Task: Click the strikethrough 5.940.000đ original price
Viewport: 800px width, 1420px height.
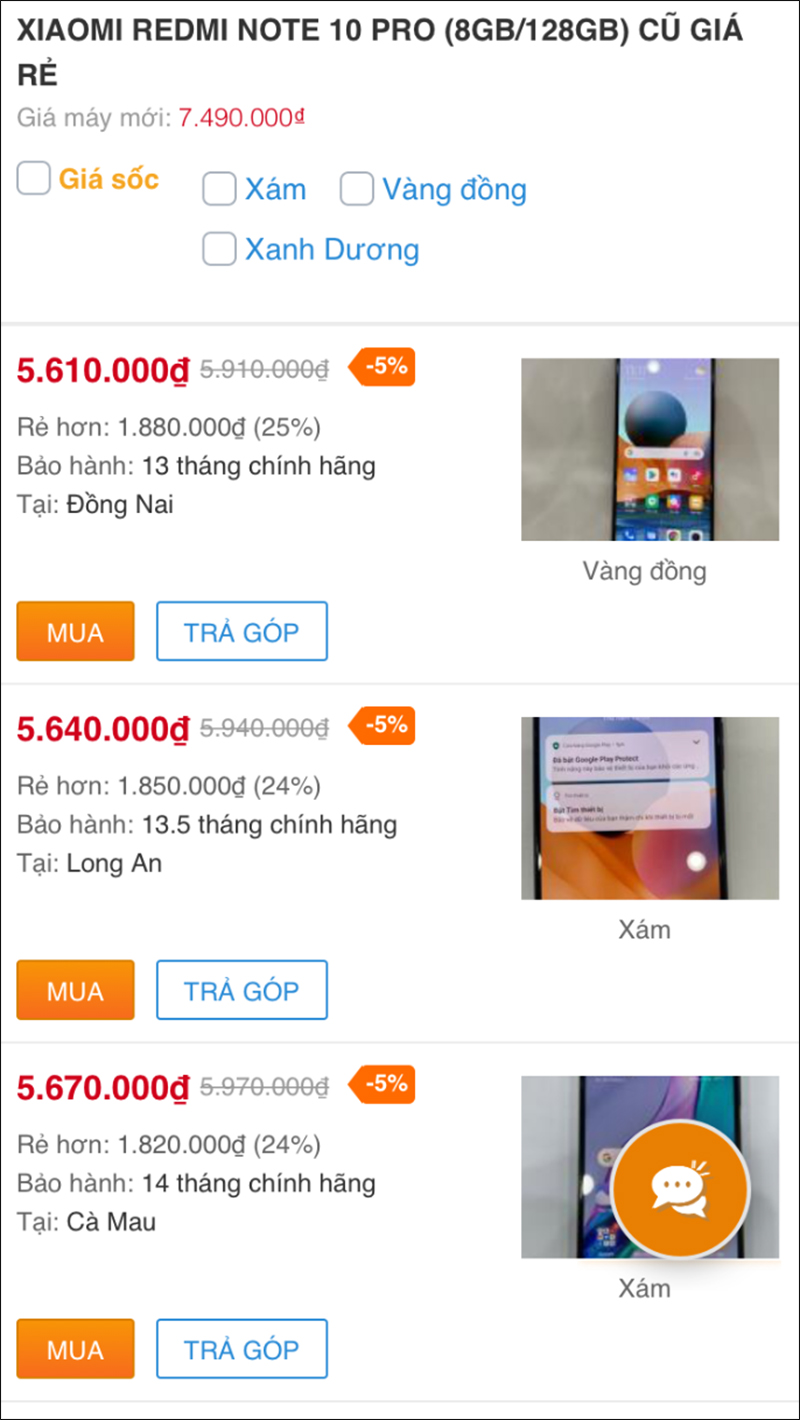Action: [x=262, y=726]
